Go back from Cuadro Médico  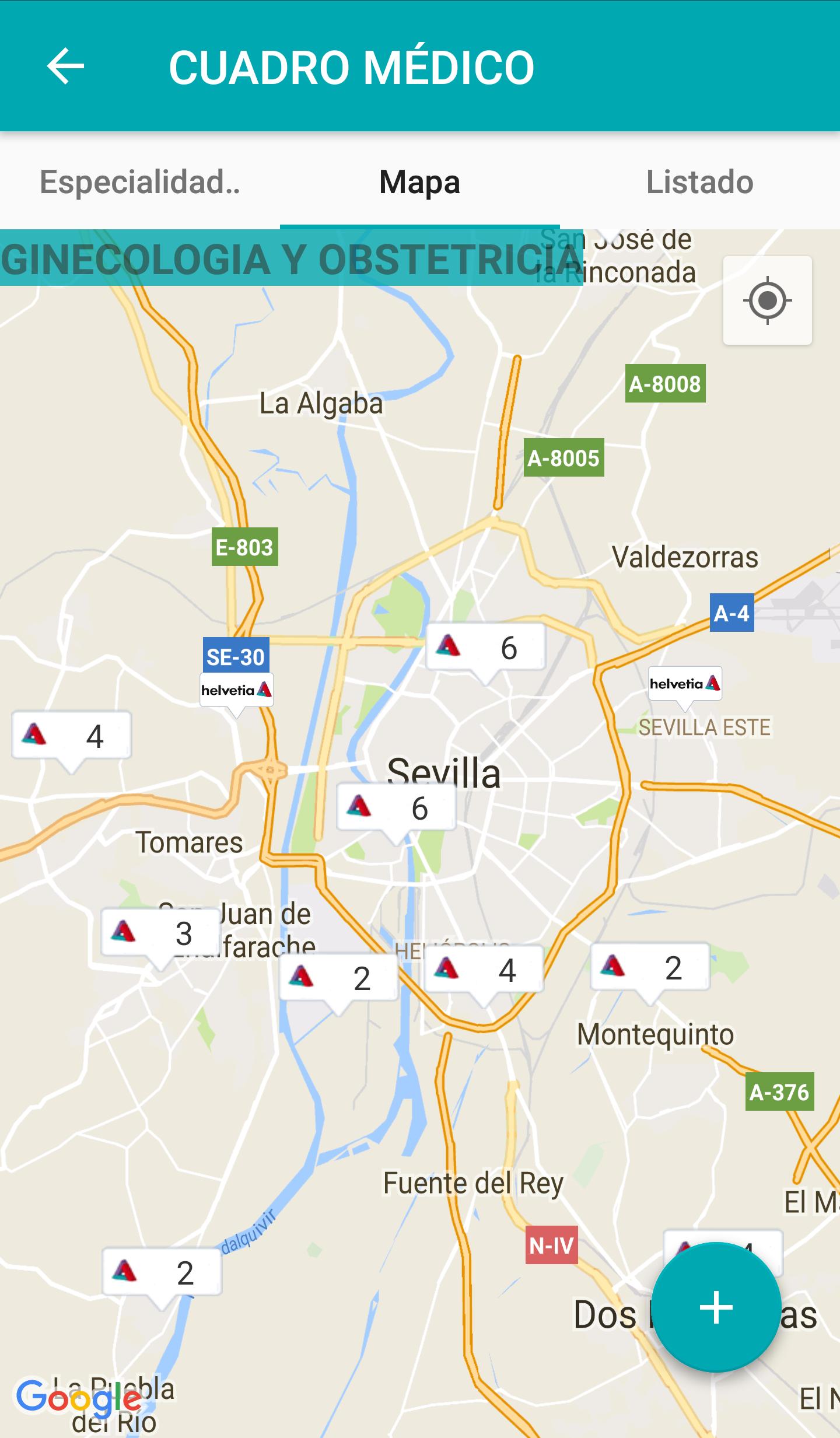[x=65, y=66]
